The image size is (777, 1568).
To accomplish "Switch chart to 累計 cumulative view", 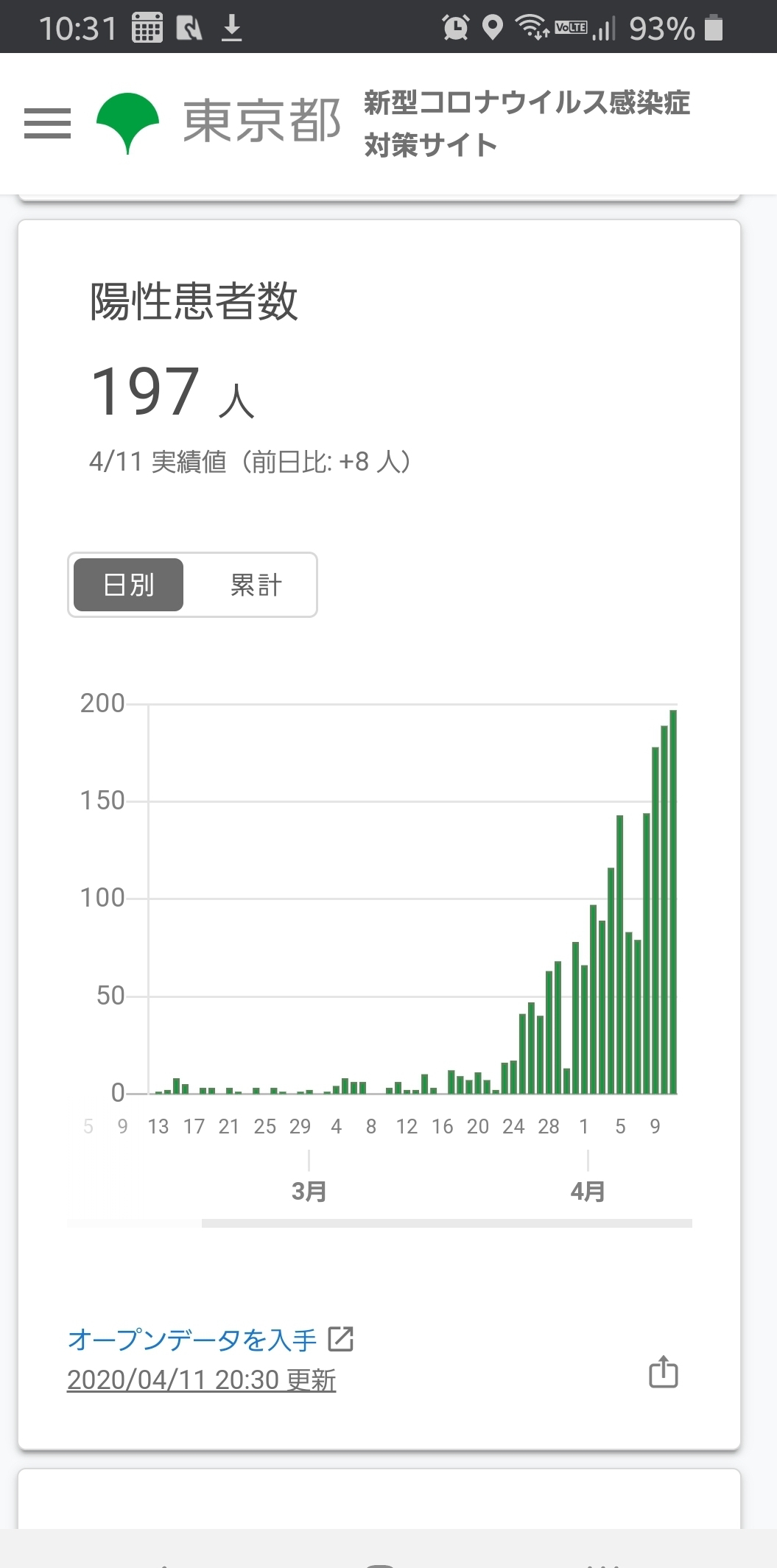I will (256, 585).
